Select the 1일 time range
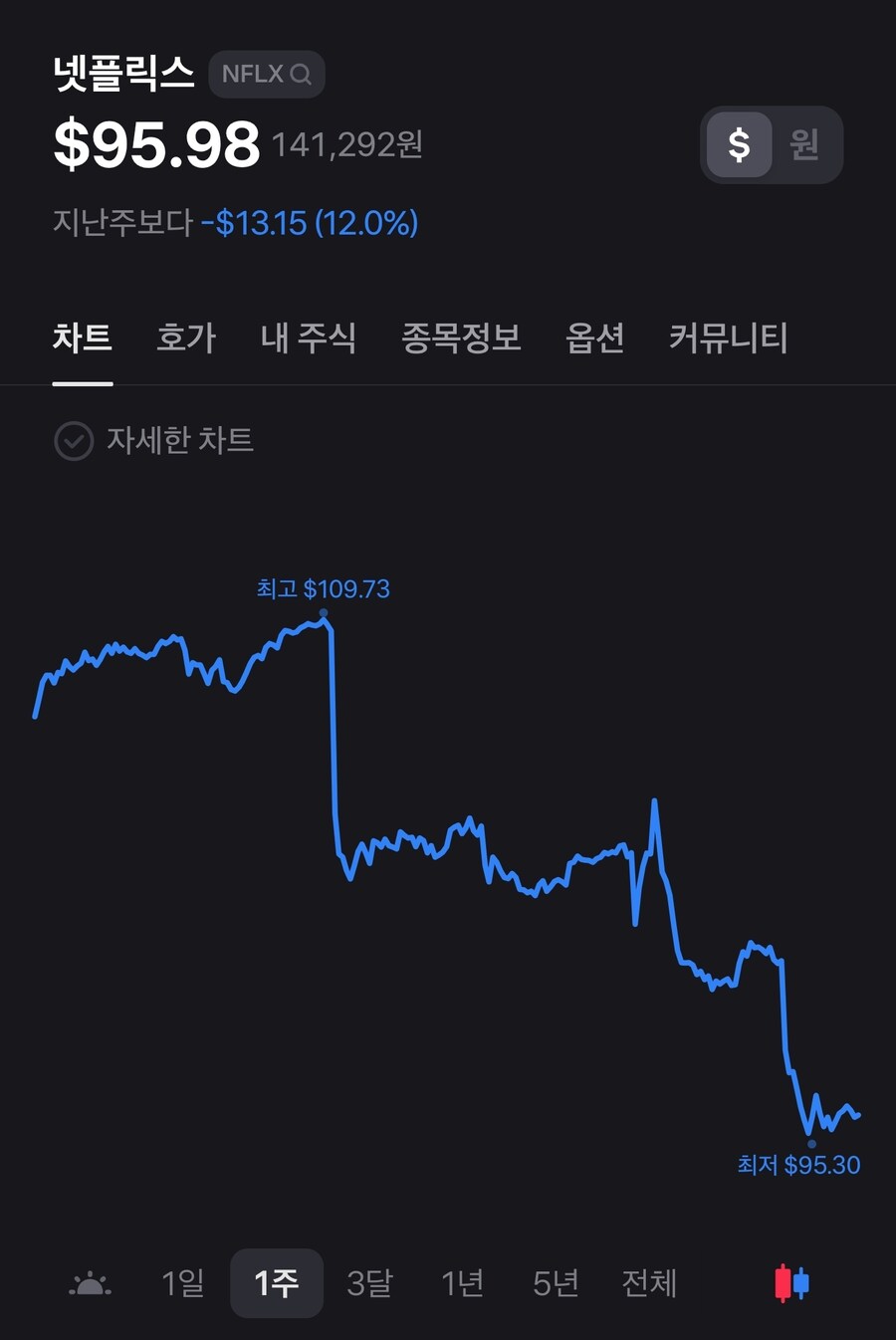896x1340 pixels. coord(182,1283)
